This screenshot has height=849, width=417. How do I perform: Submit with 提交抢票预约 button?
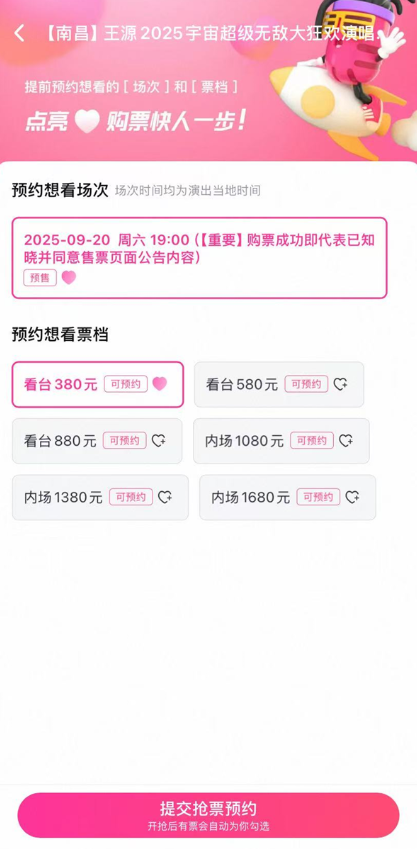208,815
